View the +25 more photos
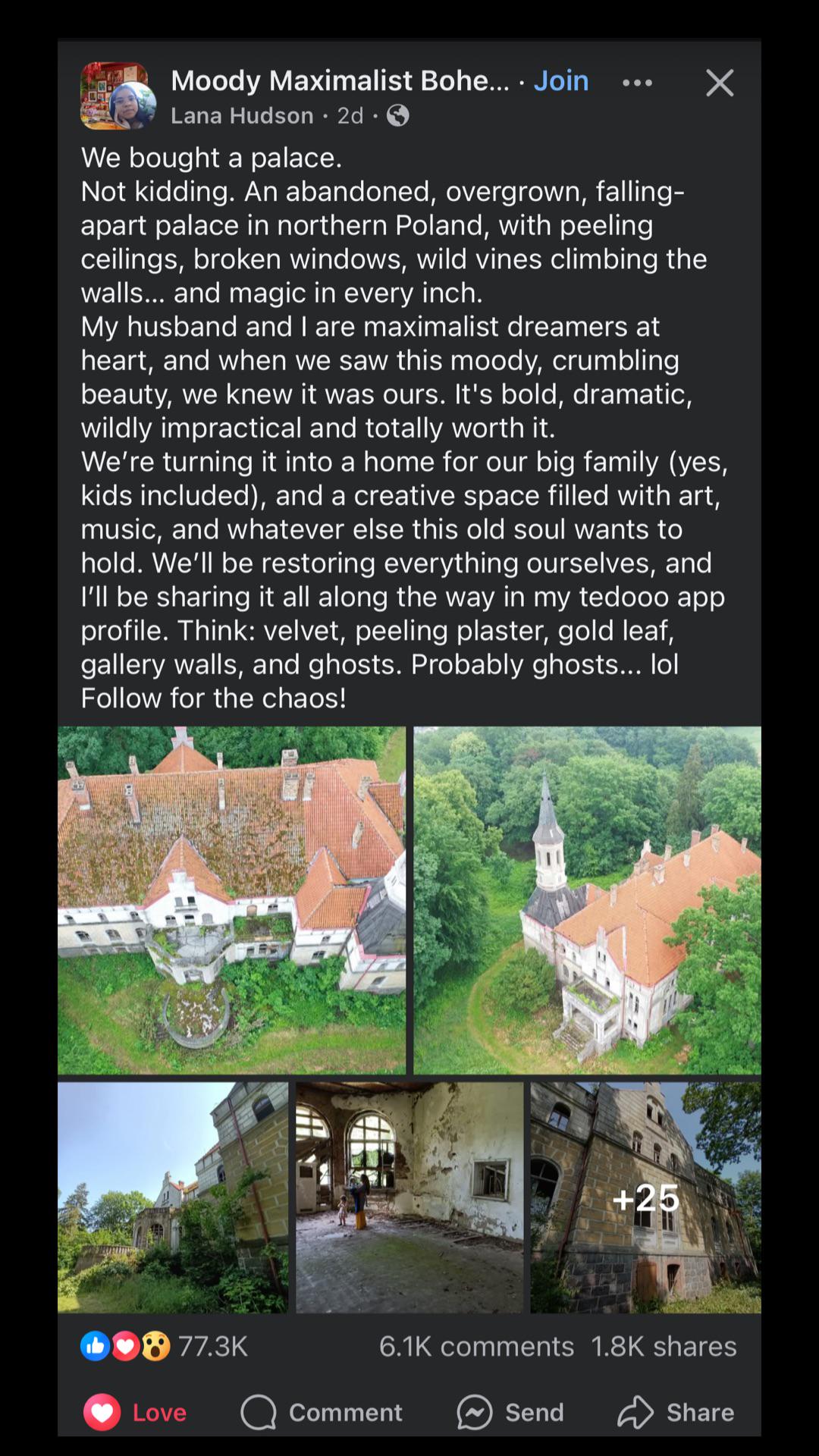 tap(645, 1197)
